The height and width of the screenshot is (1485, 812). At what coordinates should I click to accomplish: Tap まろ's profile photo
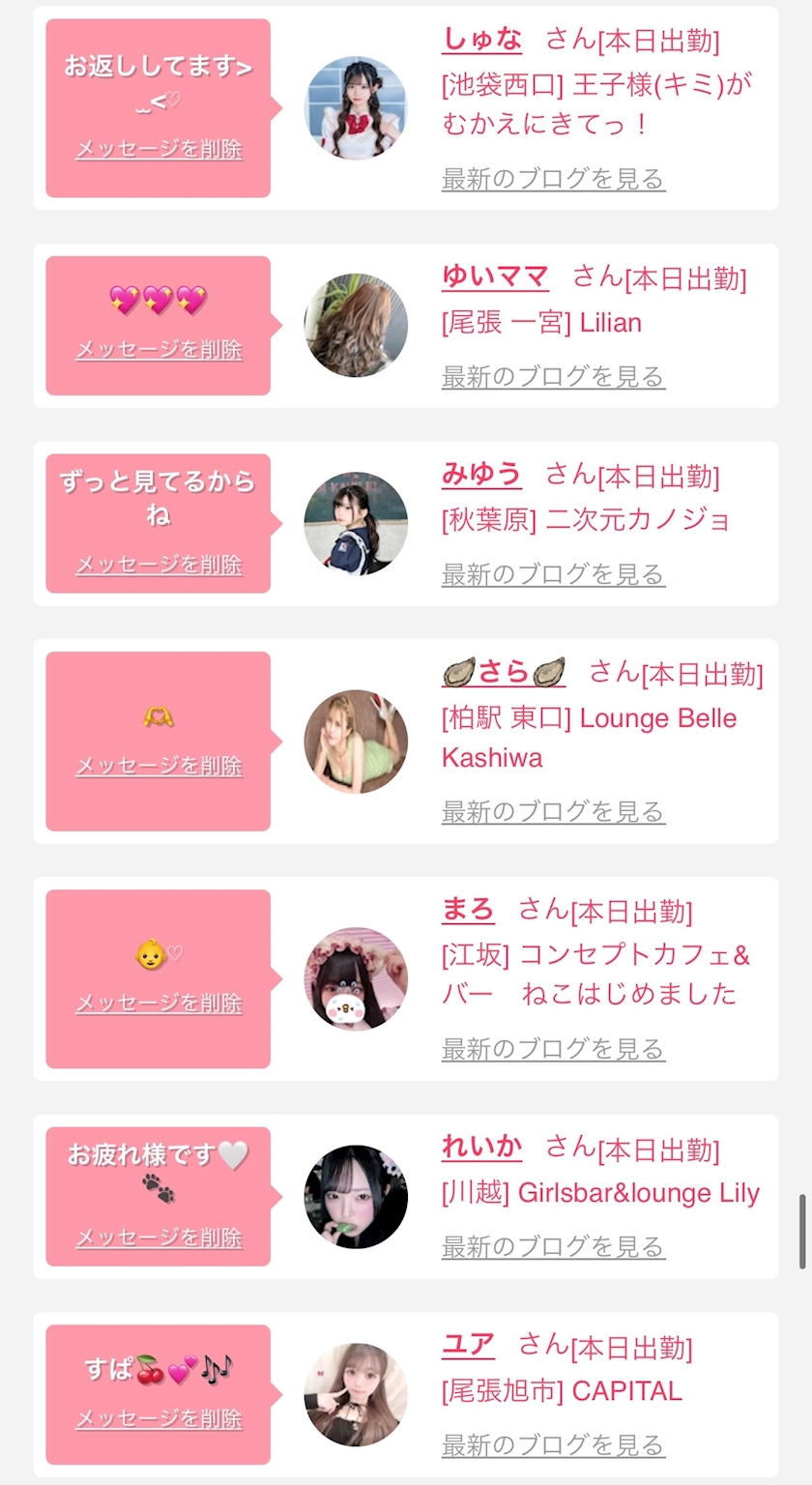coord(356,978)
